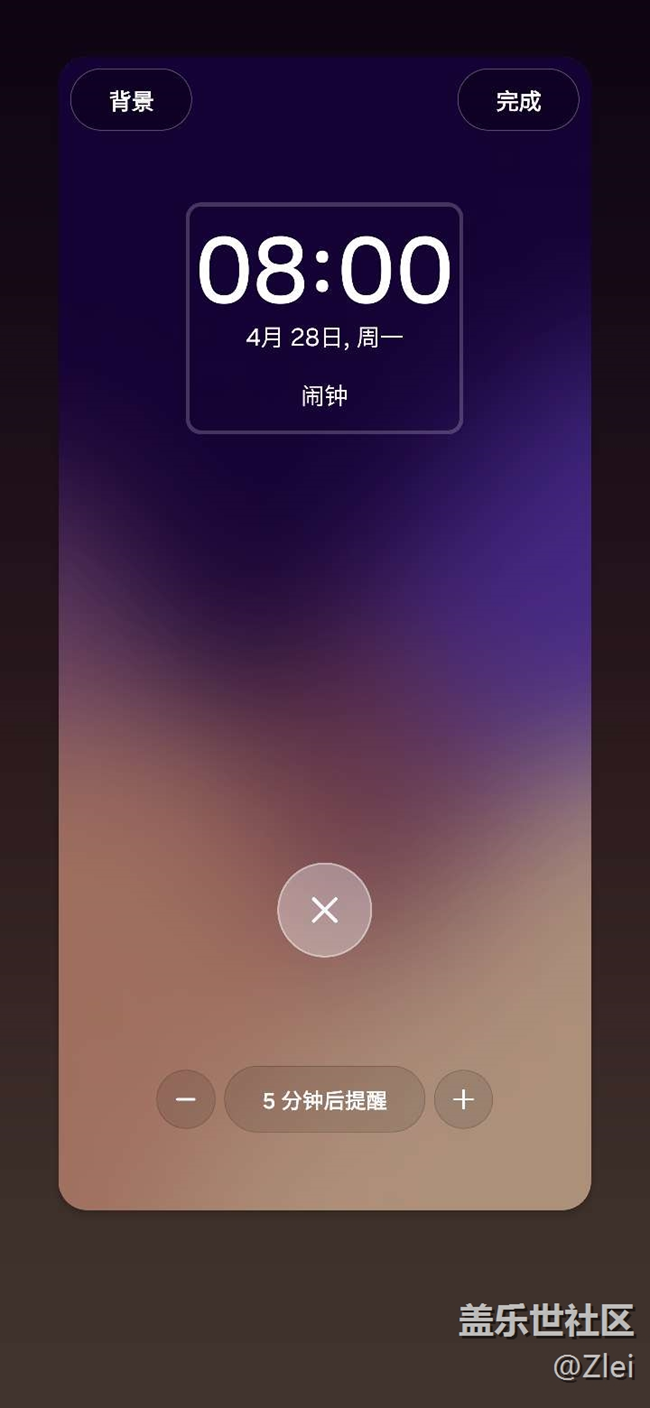Tap the X dismiss circle
Image resolution: width=650 pixels, height=1408 pixels.
[x=324, y=910]
